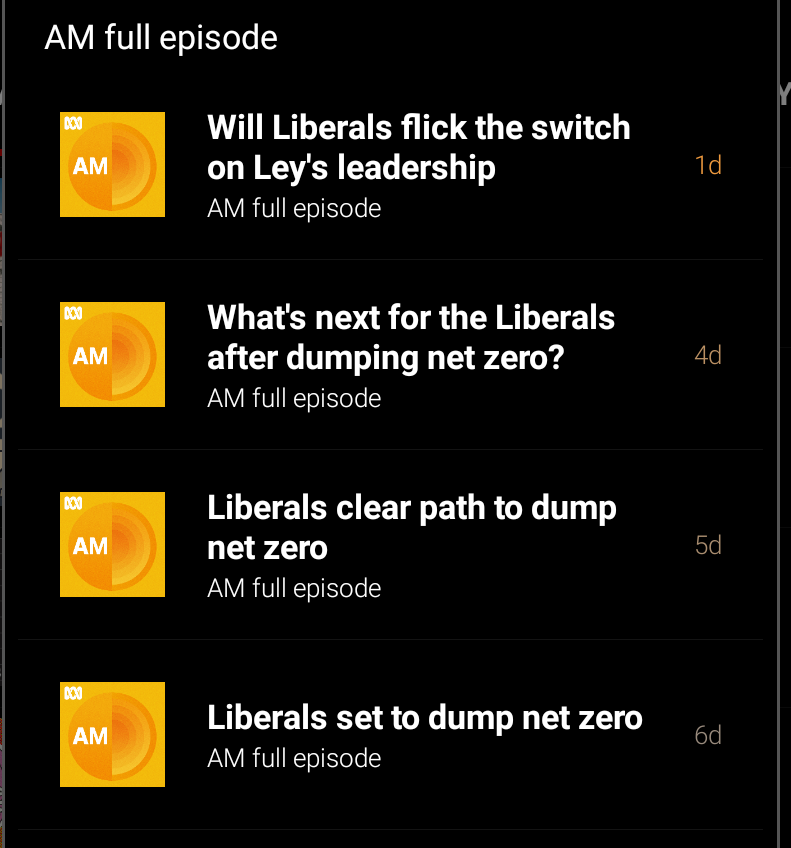The height and width of the screenshot is (848, 791).
Task: Play 'What's next for the Liberals after dumping net zero?'
Action: (x=410, y=338)
